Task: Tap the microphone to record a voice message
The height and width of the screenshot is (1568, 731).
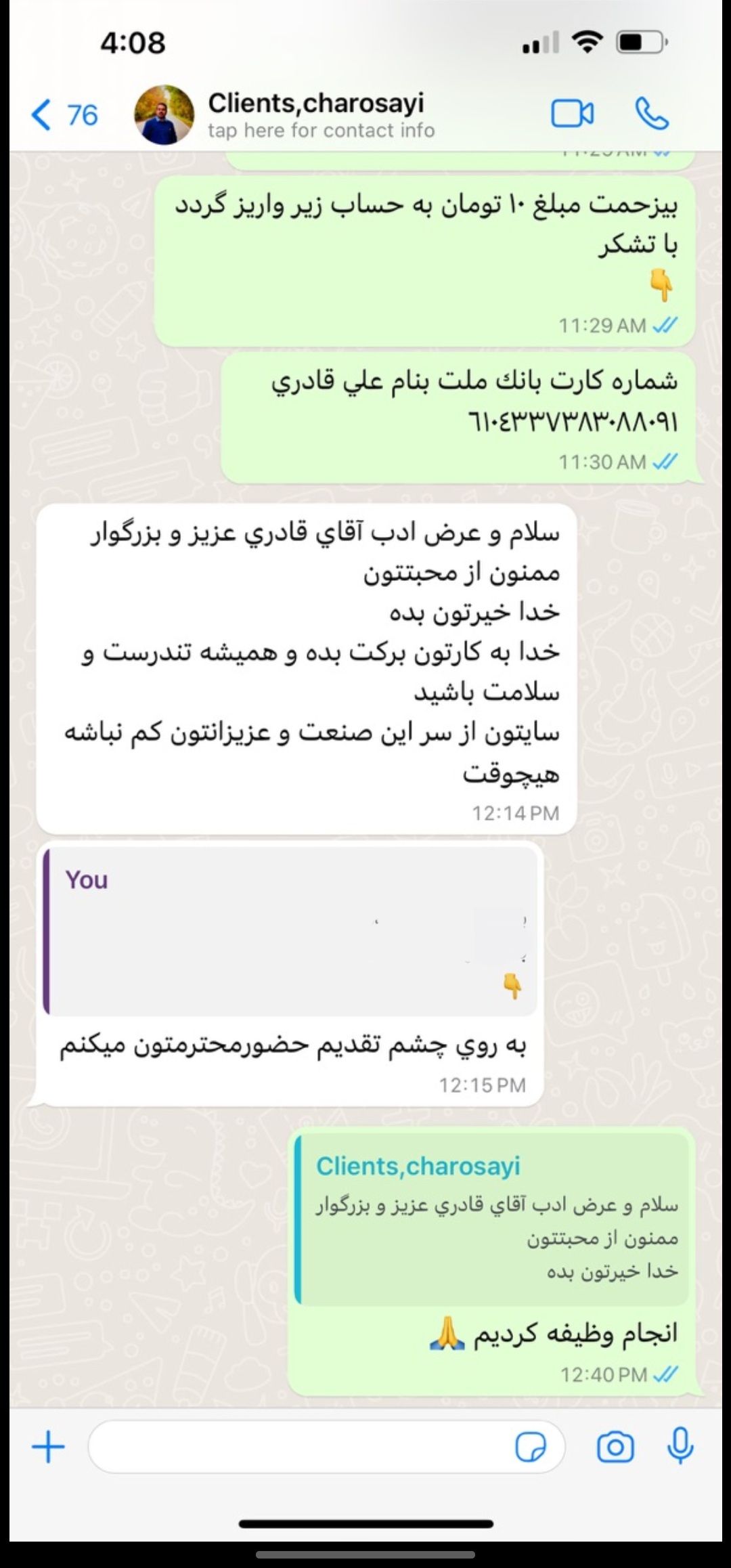Action: click(680, 1447)
